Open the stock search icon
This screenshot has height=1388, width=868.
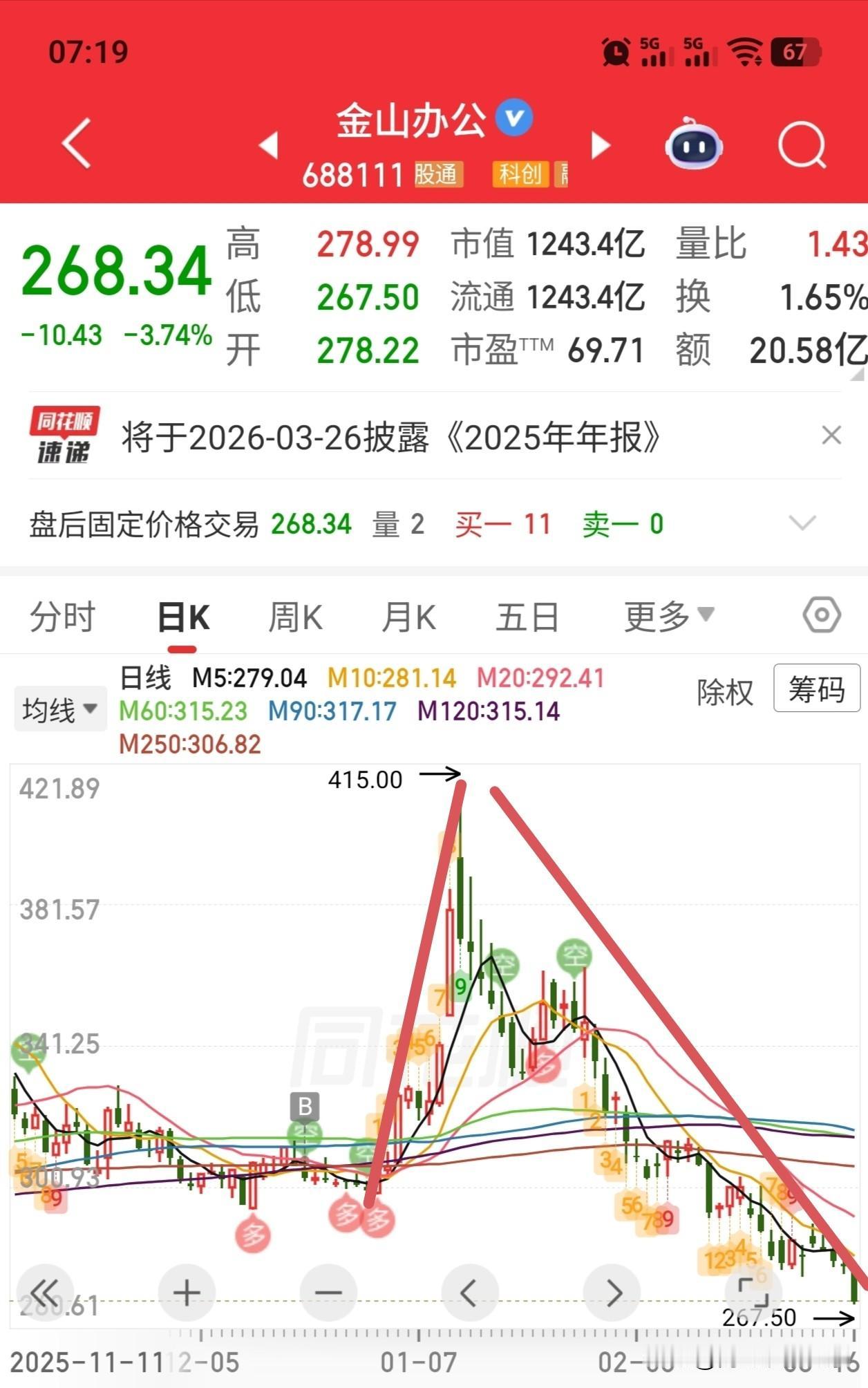[x=802, y=143]
